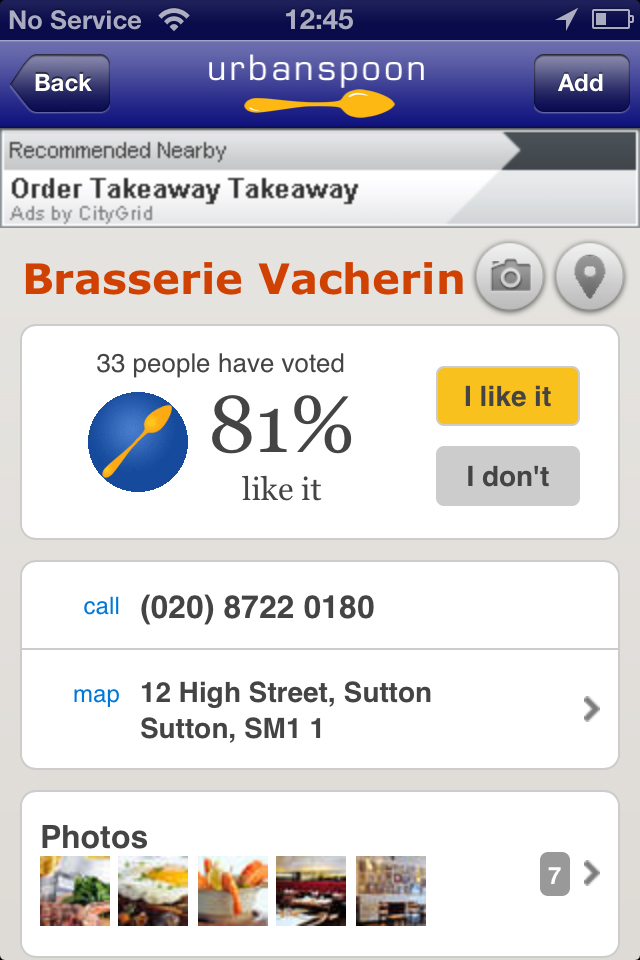Call (020) 8722 0180
Screen dimensions: 640x960
pos(319,607)
